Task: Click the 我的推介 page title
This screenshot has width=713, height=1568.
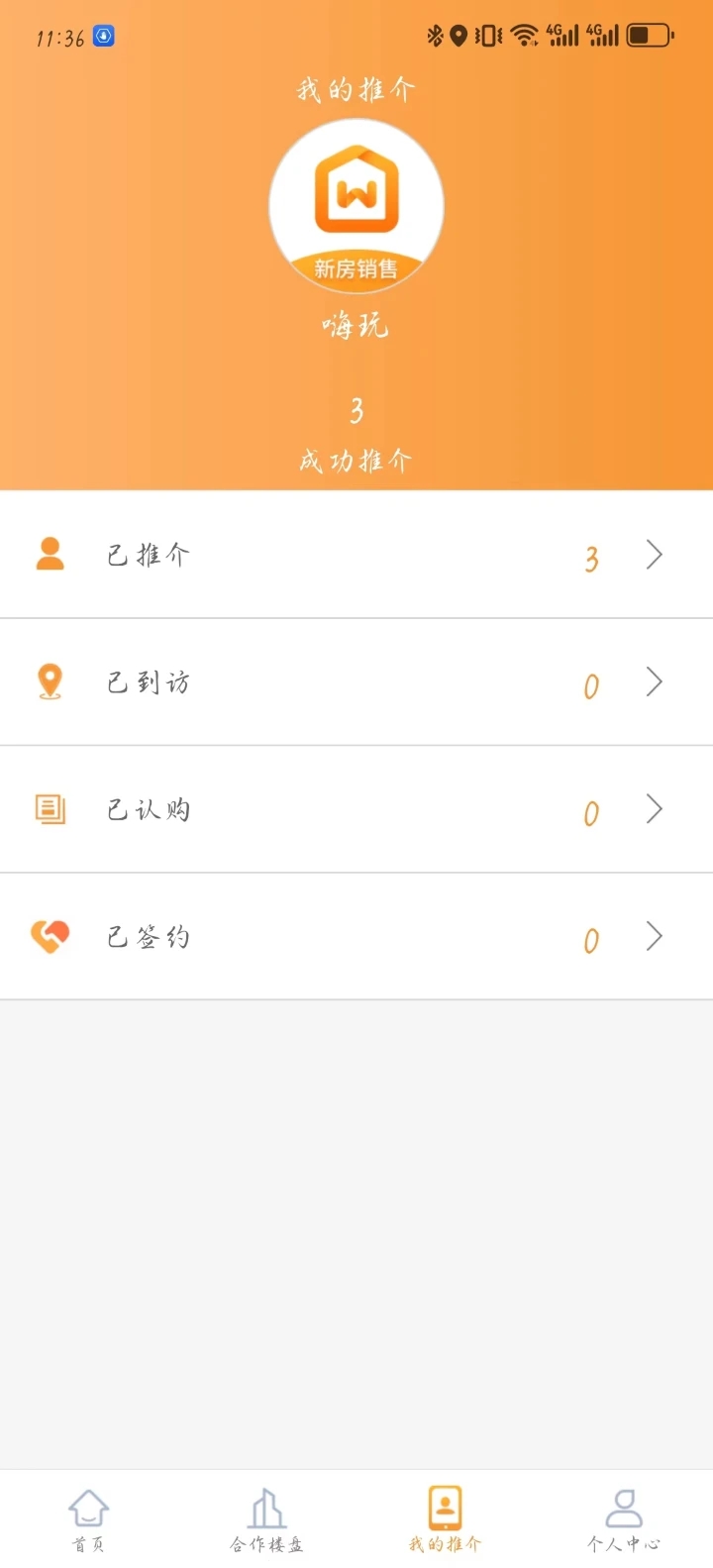Action: tap(356, 88)
